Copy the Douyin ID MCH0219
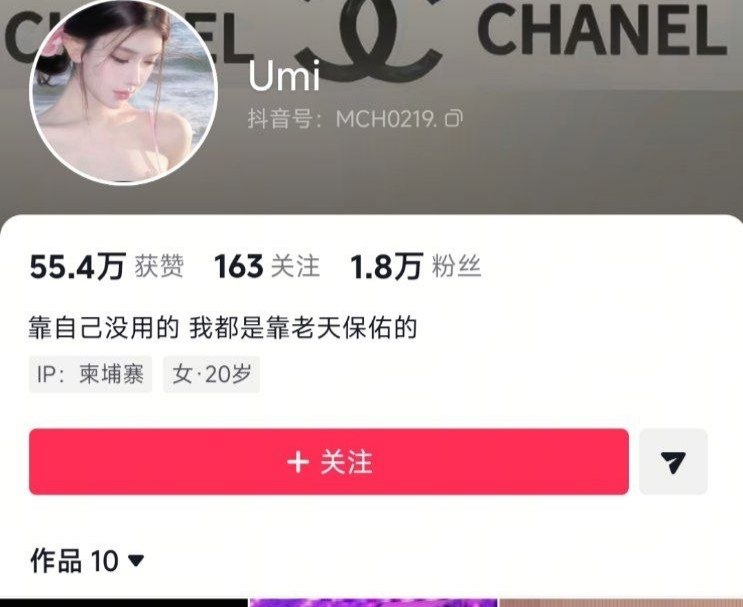This screenshot has width=743, height=607. pos(454,119)
